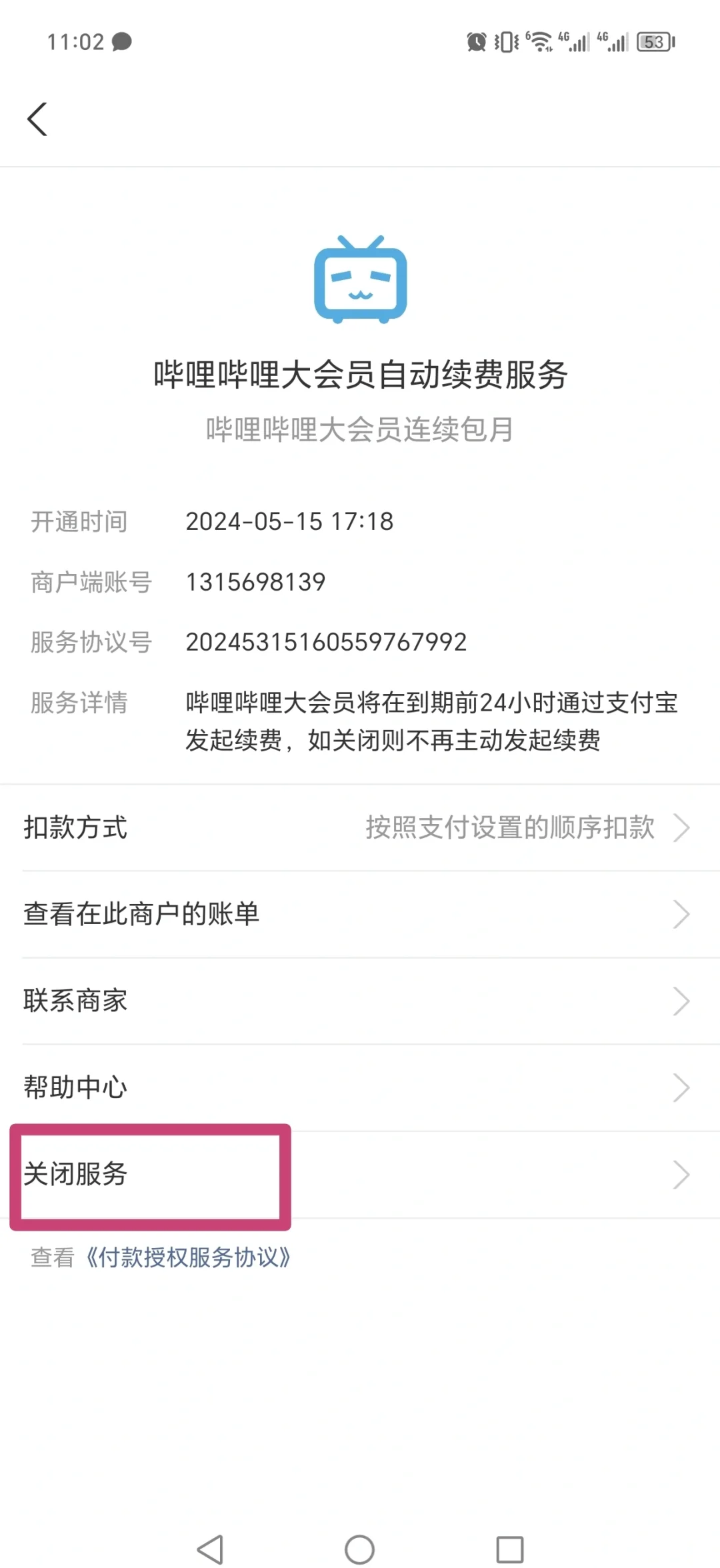Select 关闭服务 to cancel auto-renewal
The image size is (720, 1568).
click(360, 1175)
